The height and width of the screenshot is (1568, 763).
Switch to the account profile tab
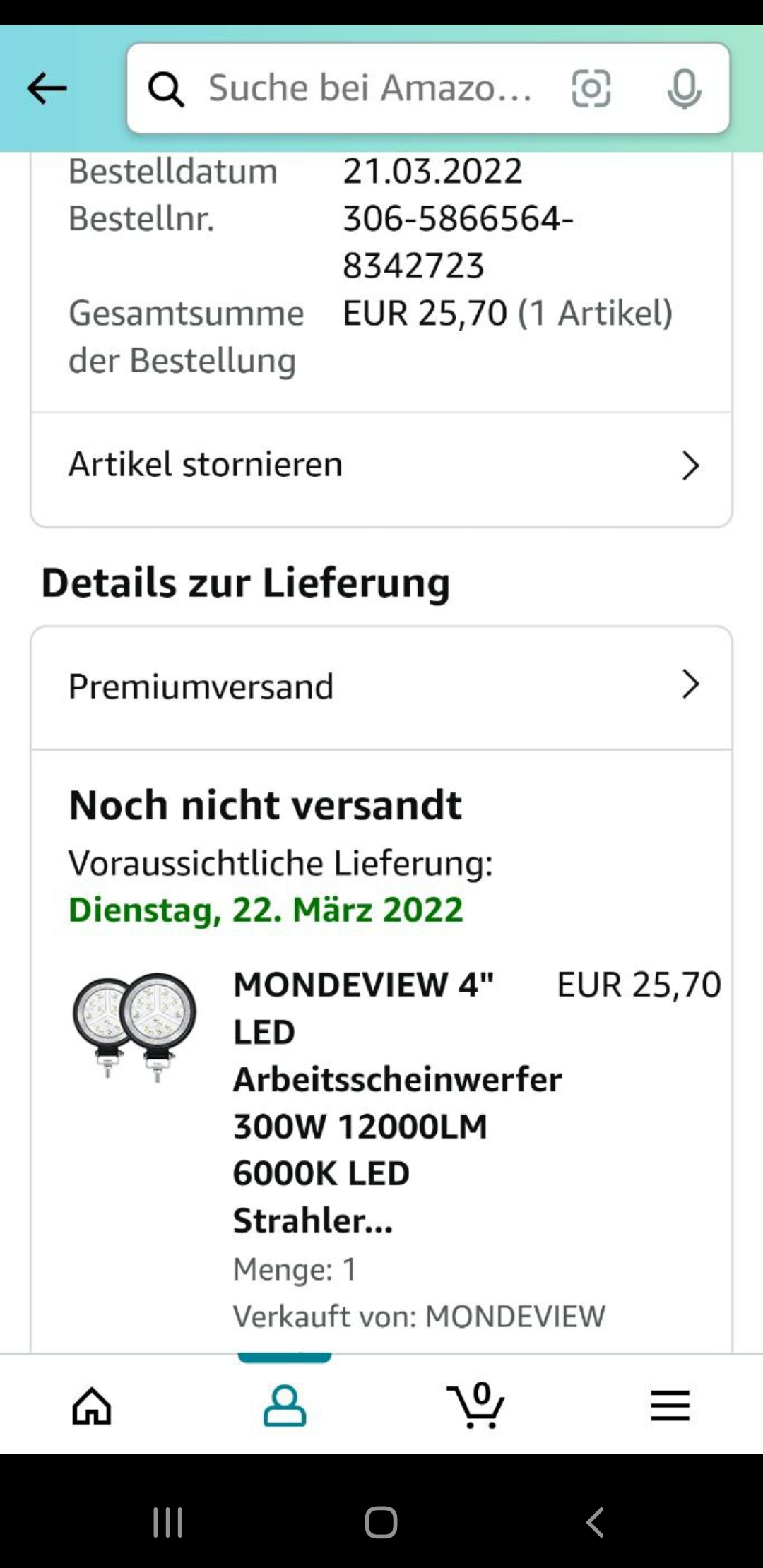click(285, 1406)
